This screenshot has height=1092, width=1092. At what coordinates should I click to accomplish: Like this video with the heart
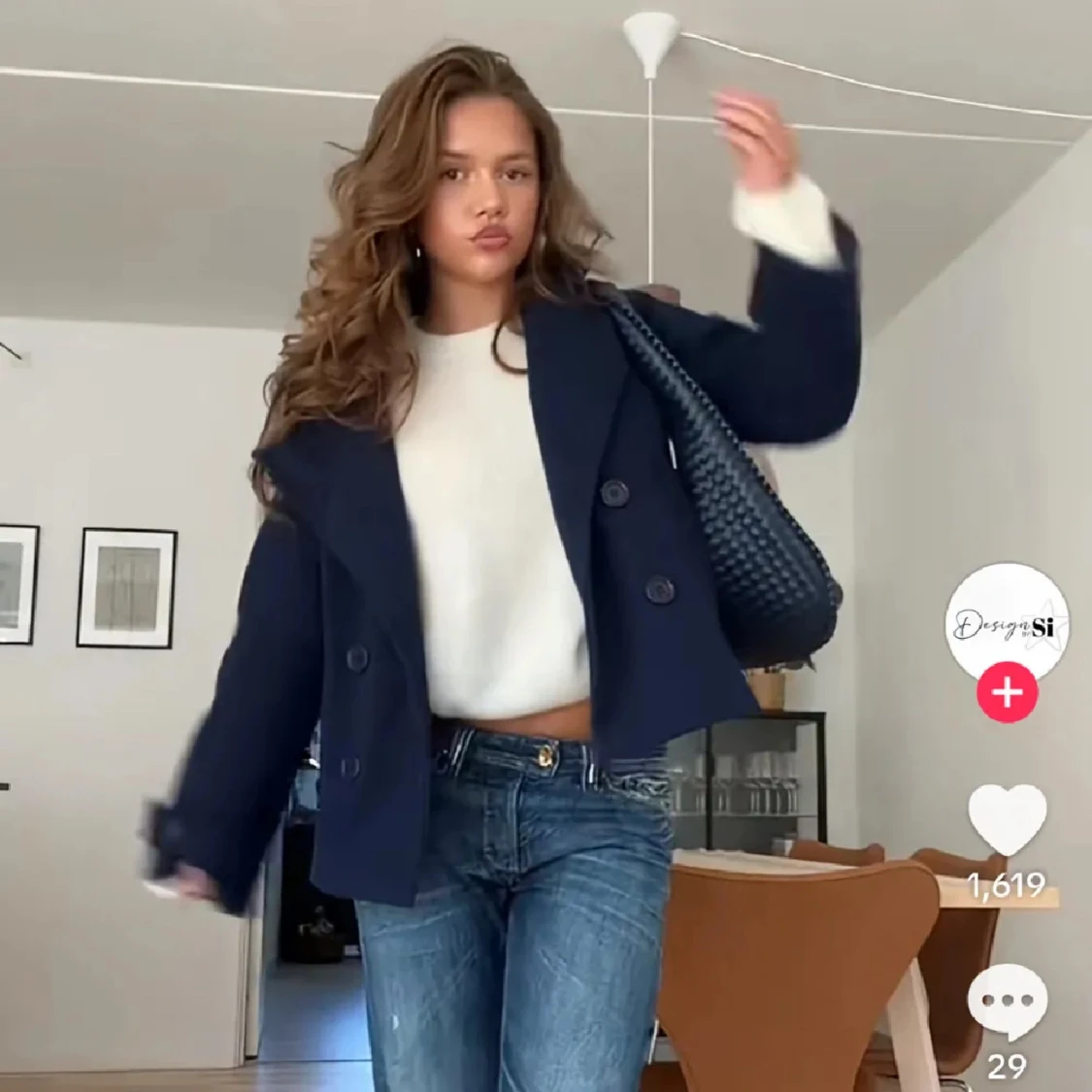coord(1008,820)
